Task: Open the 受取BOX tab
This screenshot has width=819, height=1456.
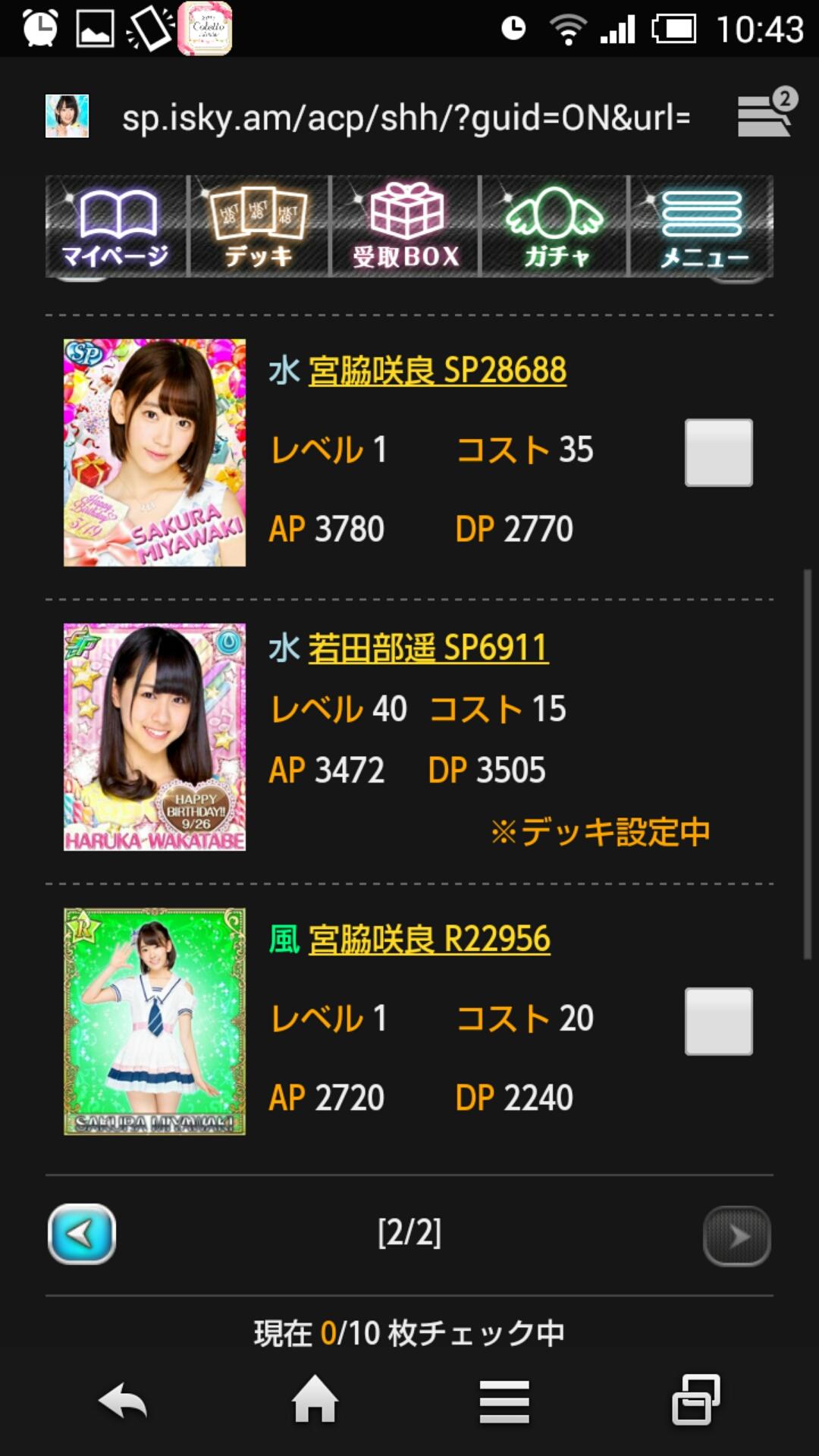Action: click(406, 226)
